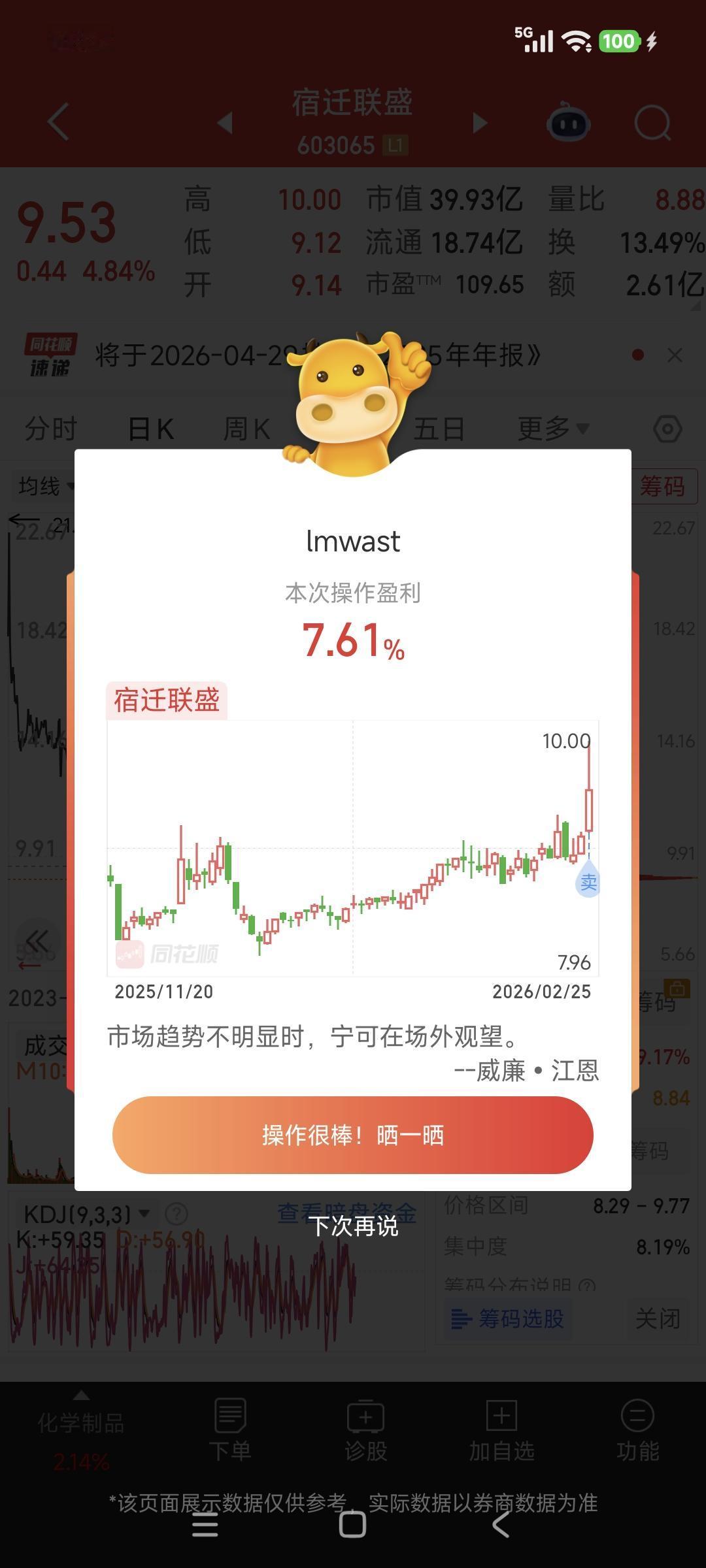Close the 同花顺速递 news banner

(675, 355)
